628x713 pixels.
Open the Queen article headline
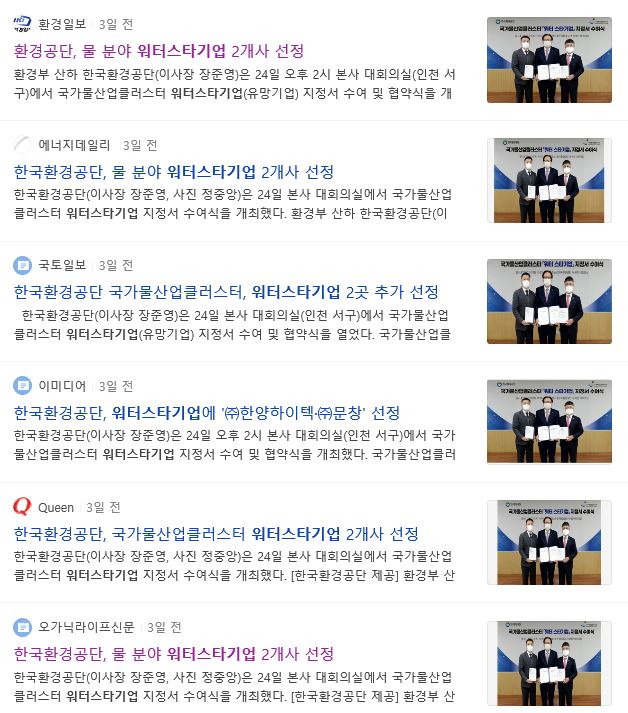216,533
